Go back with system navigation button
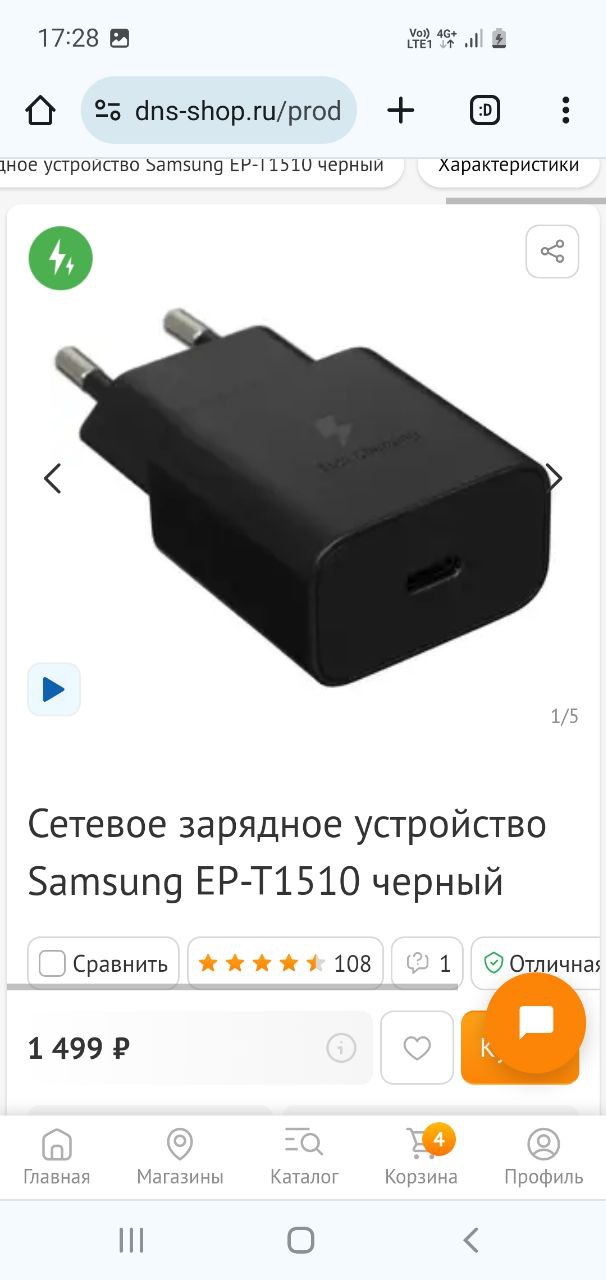 pos(470,1240)
